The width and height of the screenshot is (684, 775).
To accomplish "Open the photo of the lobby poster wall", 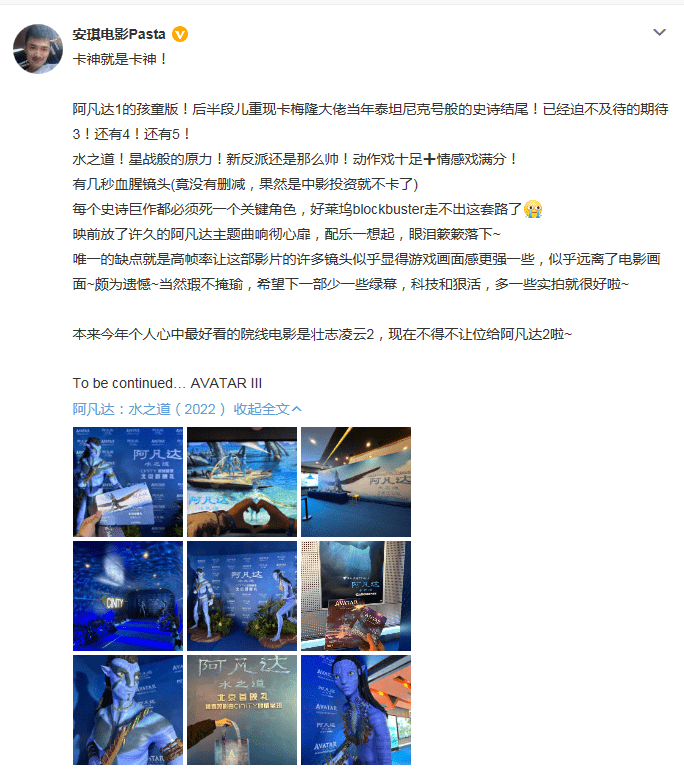I will tap(356, 481).
